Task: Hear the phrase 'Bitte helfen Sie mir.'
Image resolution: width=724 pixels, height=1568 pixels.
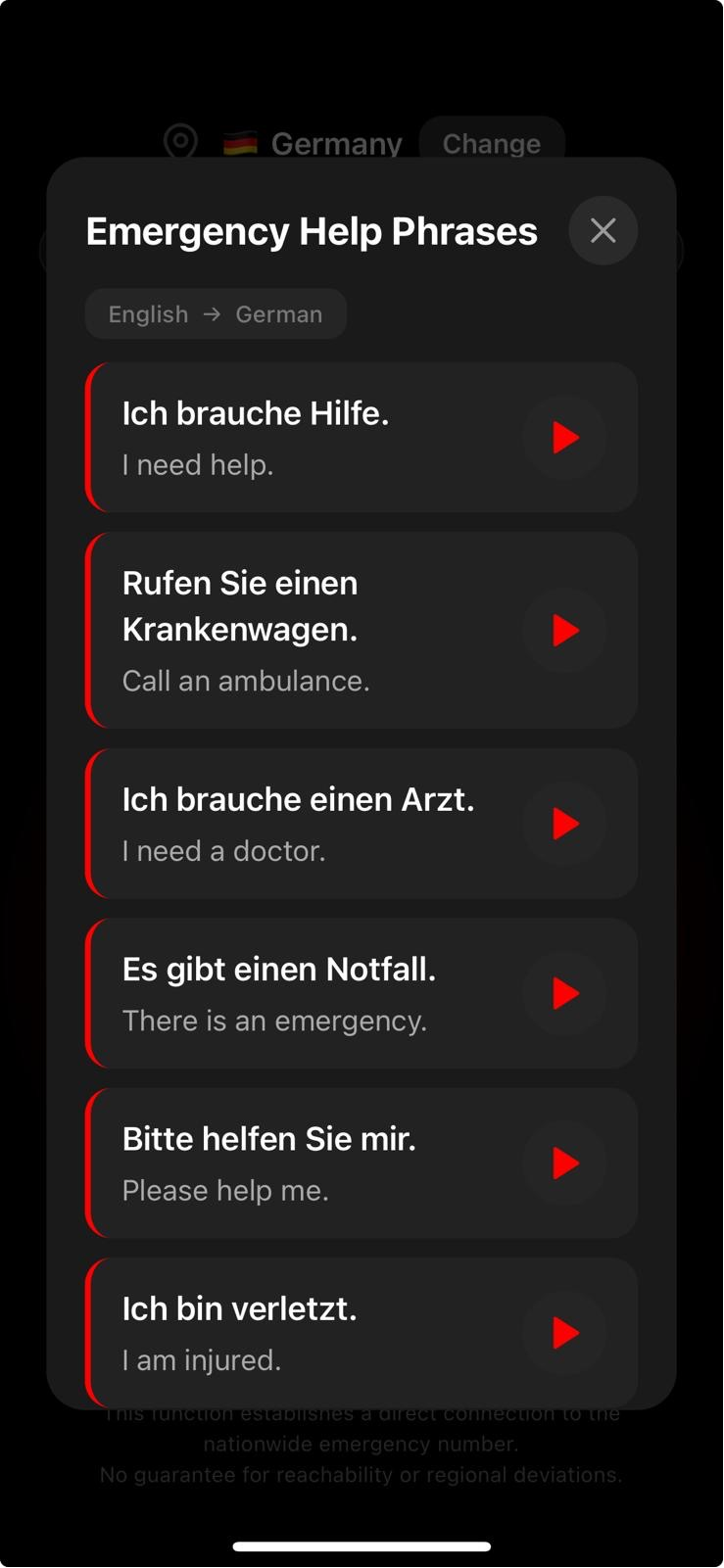Action: click(564, 1164)
